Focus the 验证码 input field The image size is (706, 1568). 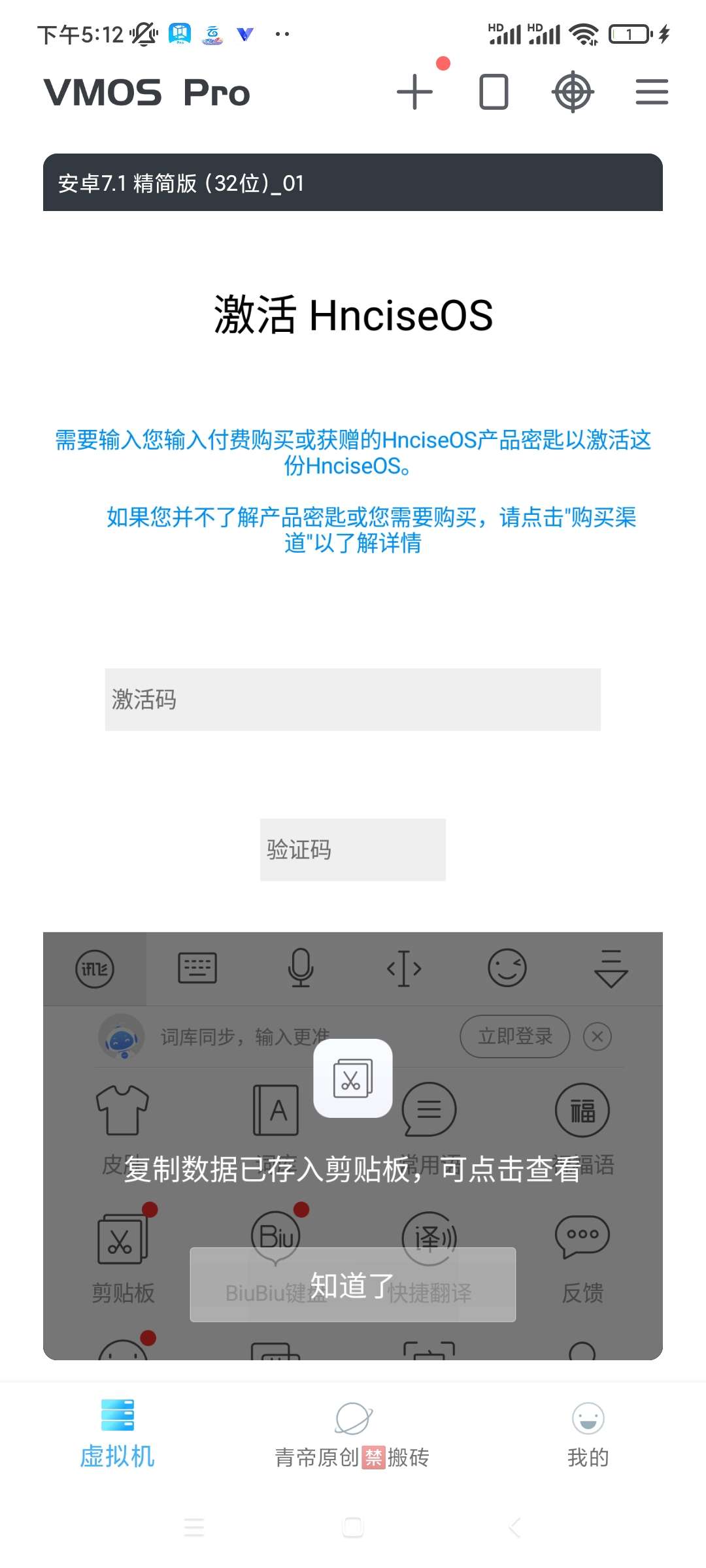pyautogui.click(x=353, y=849)
